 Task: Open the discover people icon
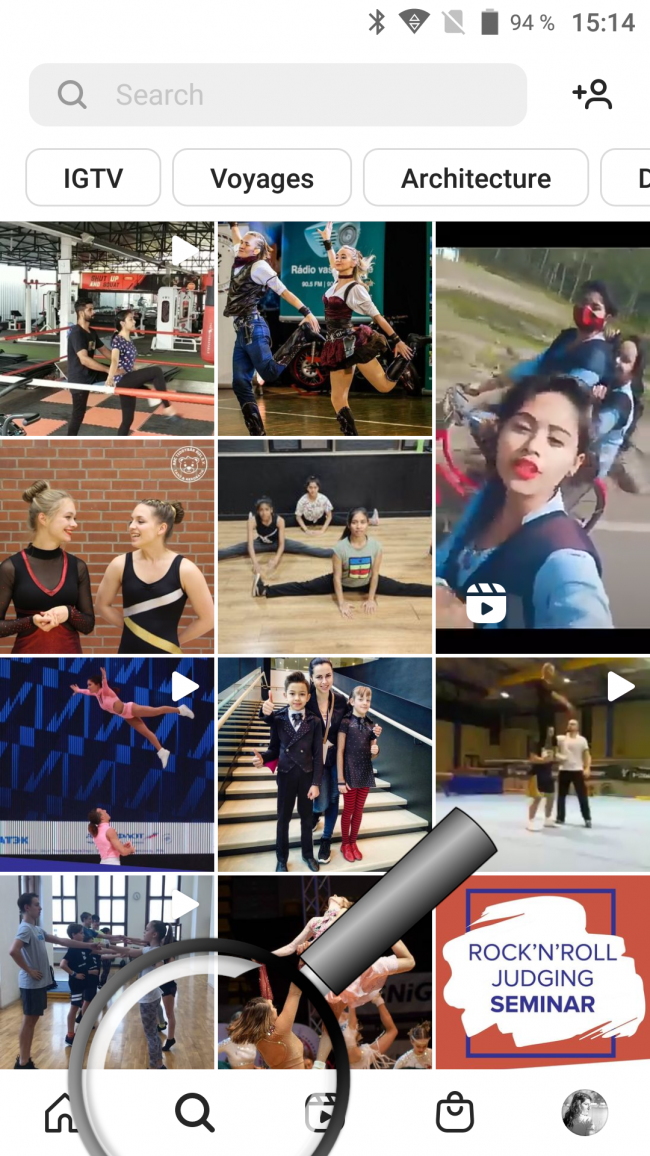coord(592,95)
